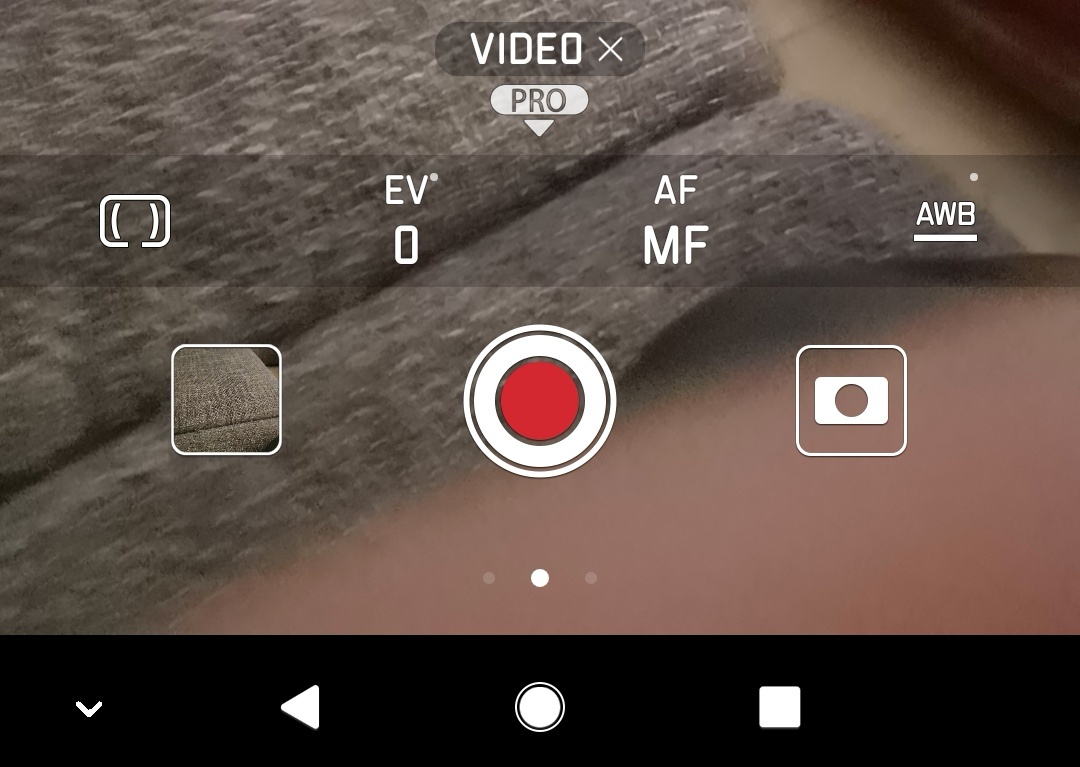Open the last captured gallery thumbnail
This screenshot has width=1080, height=767.
(227, 400)
